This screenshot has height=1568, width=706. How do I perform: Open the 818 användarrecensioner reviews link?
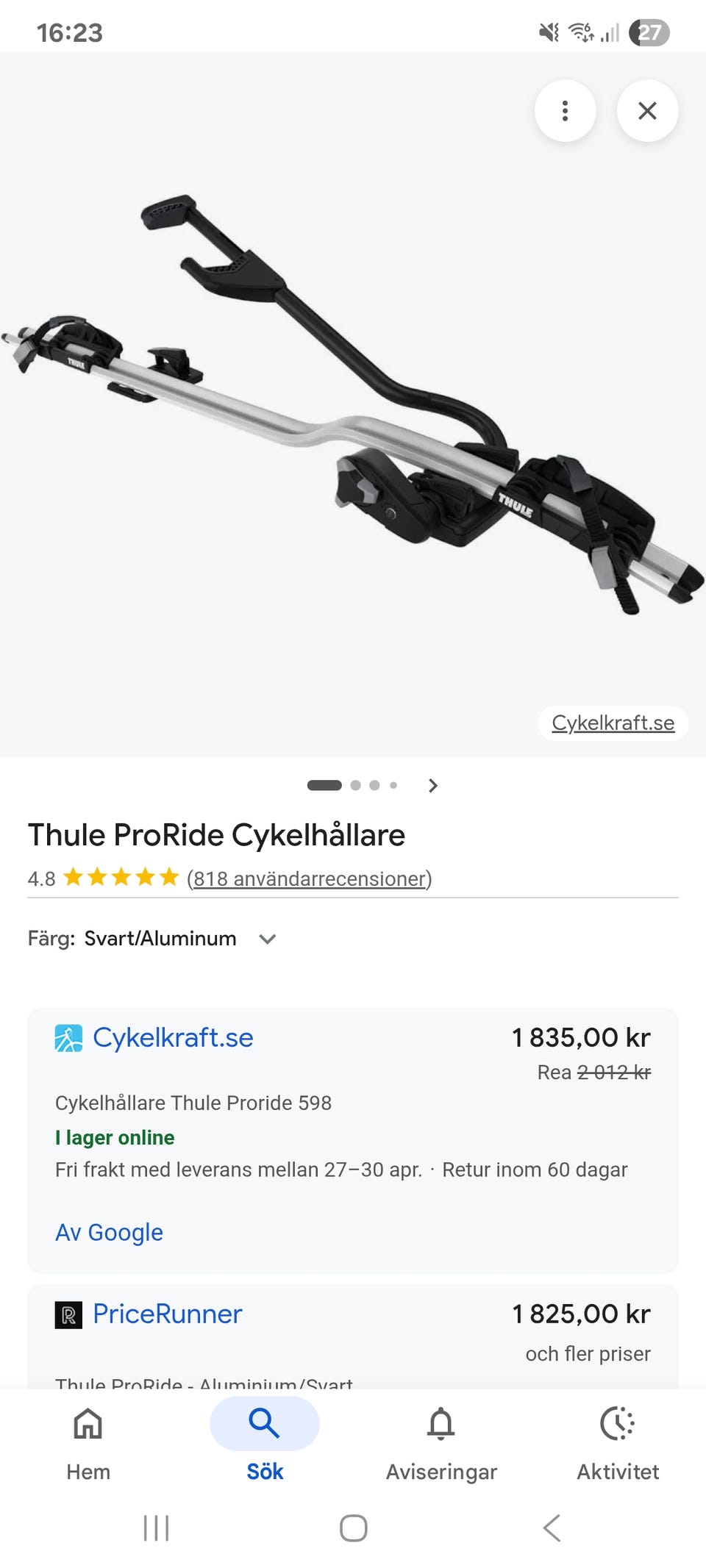309,878
